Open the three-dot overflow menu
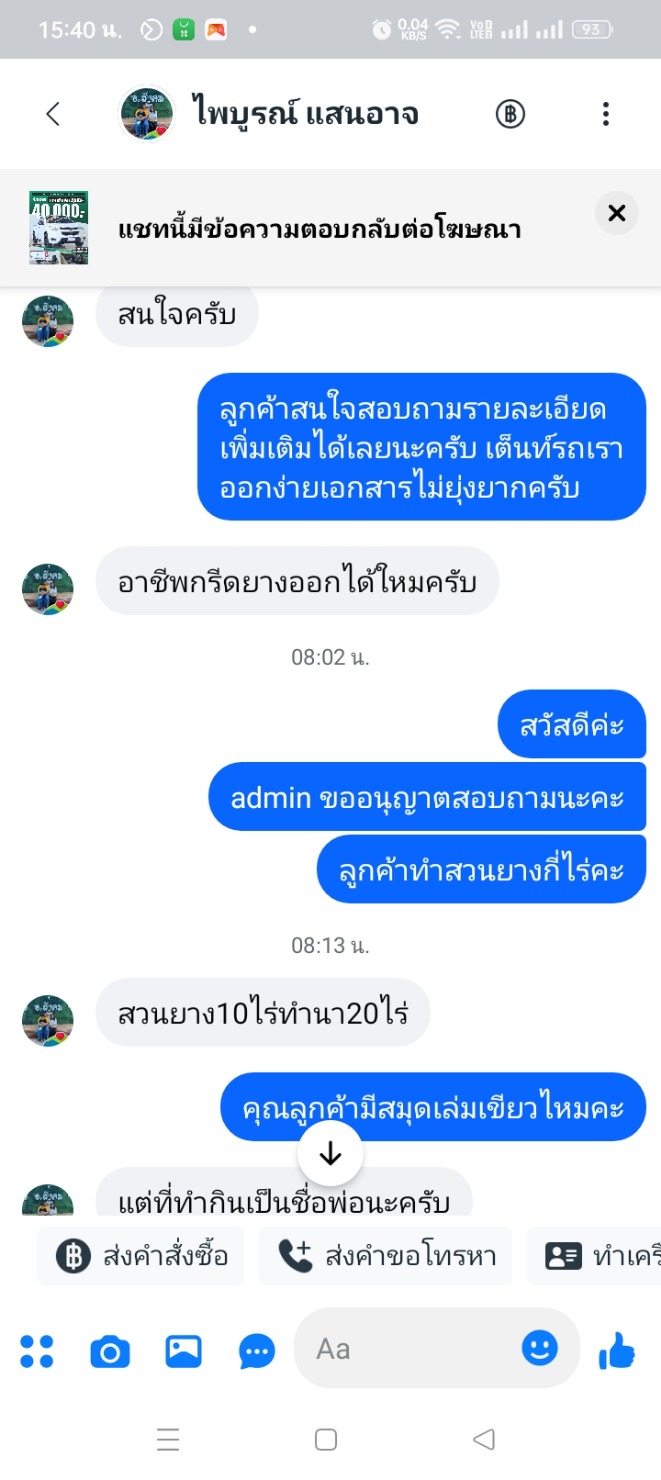 click(605, 114)
